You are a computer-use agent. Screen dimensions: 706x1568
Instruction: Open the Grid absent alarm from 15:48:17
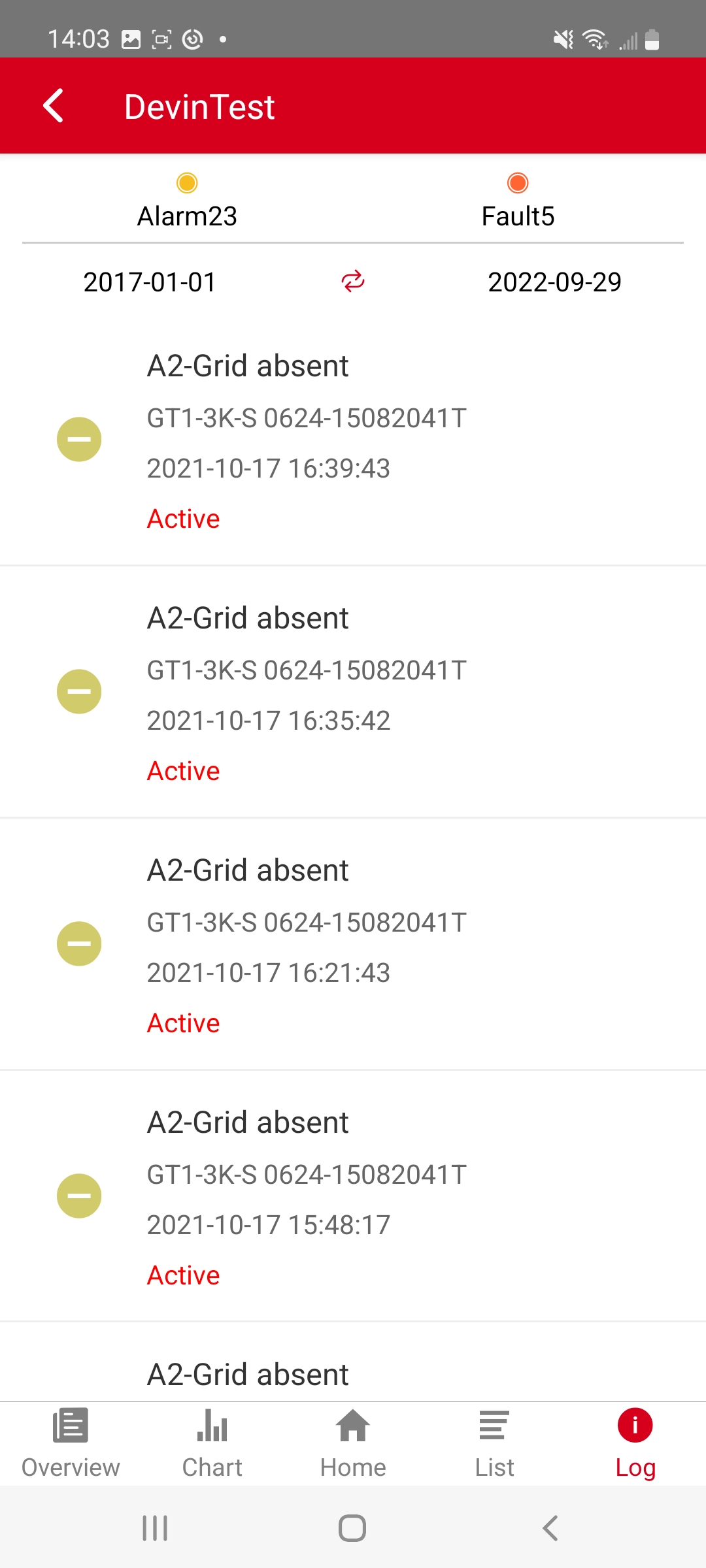353,1196
